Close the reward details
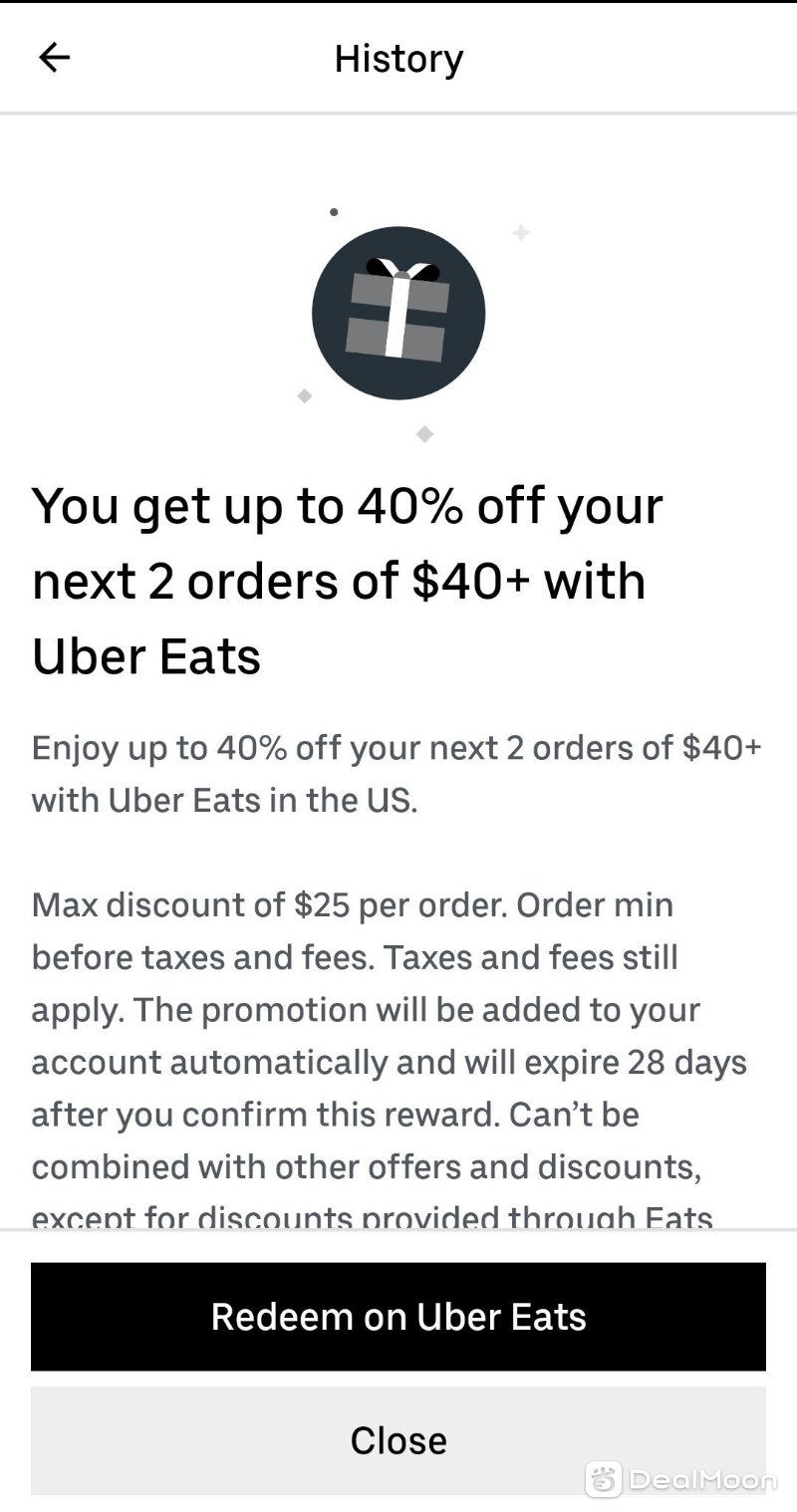 [x=398, y=1440]
